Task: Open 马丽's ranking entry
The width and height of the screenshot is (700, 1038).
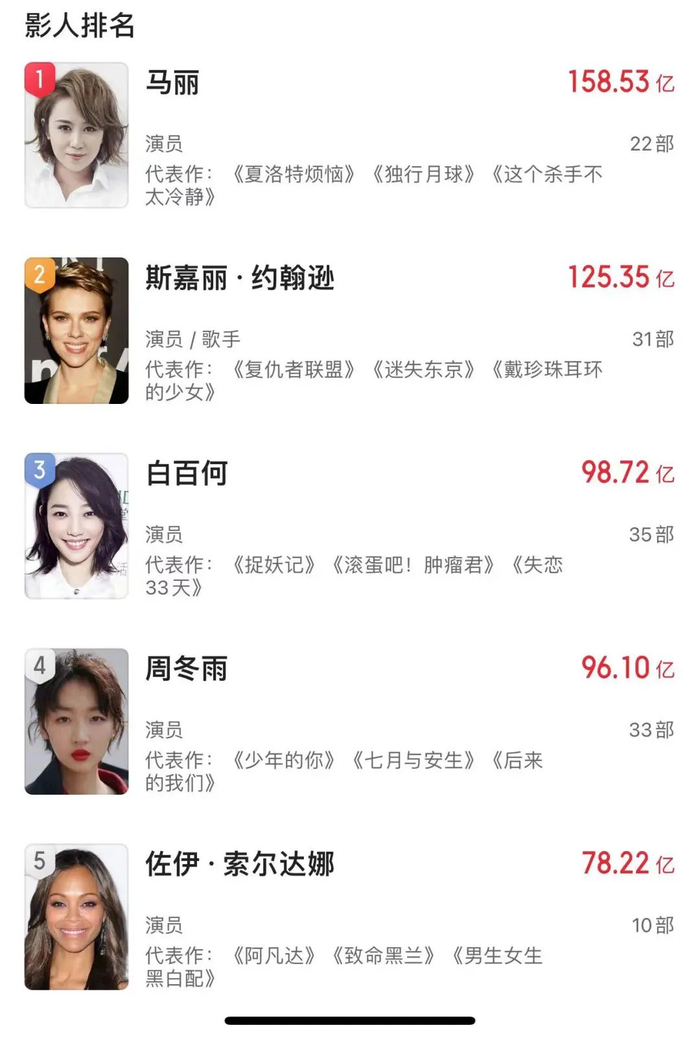Action: click(172, 82)
